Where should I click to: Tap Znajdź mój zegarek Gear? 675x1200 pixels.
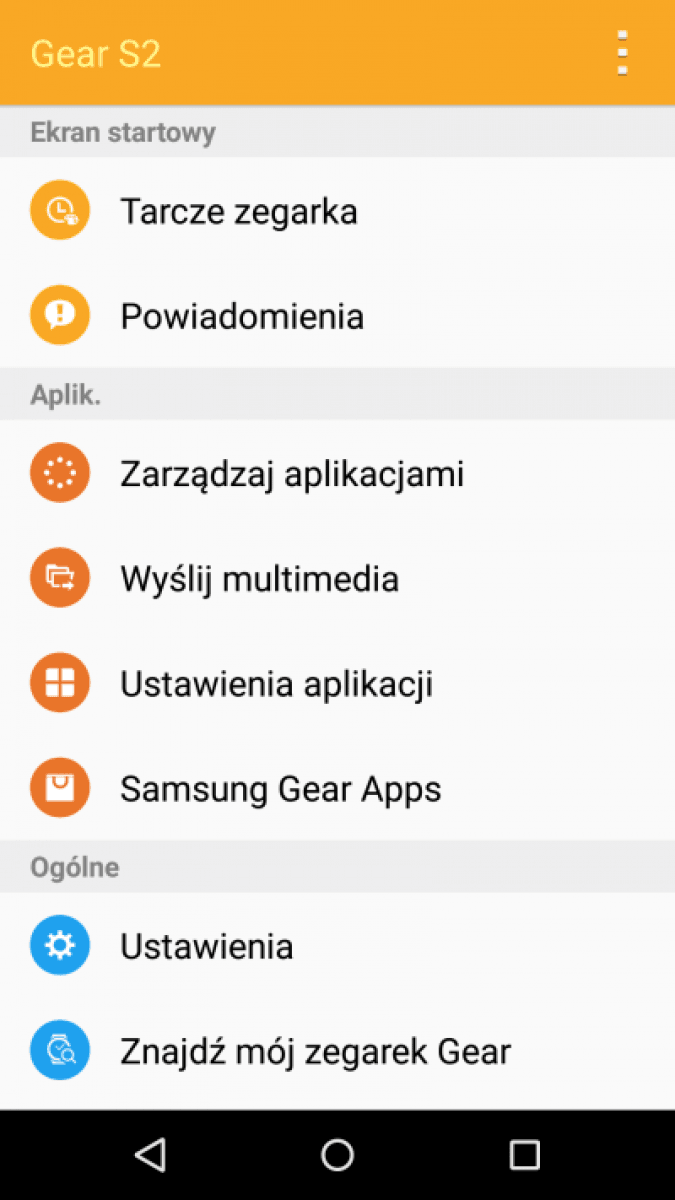[337, 1051]
